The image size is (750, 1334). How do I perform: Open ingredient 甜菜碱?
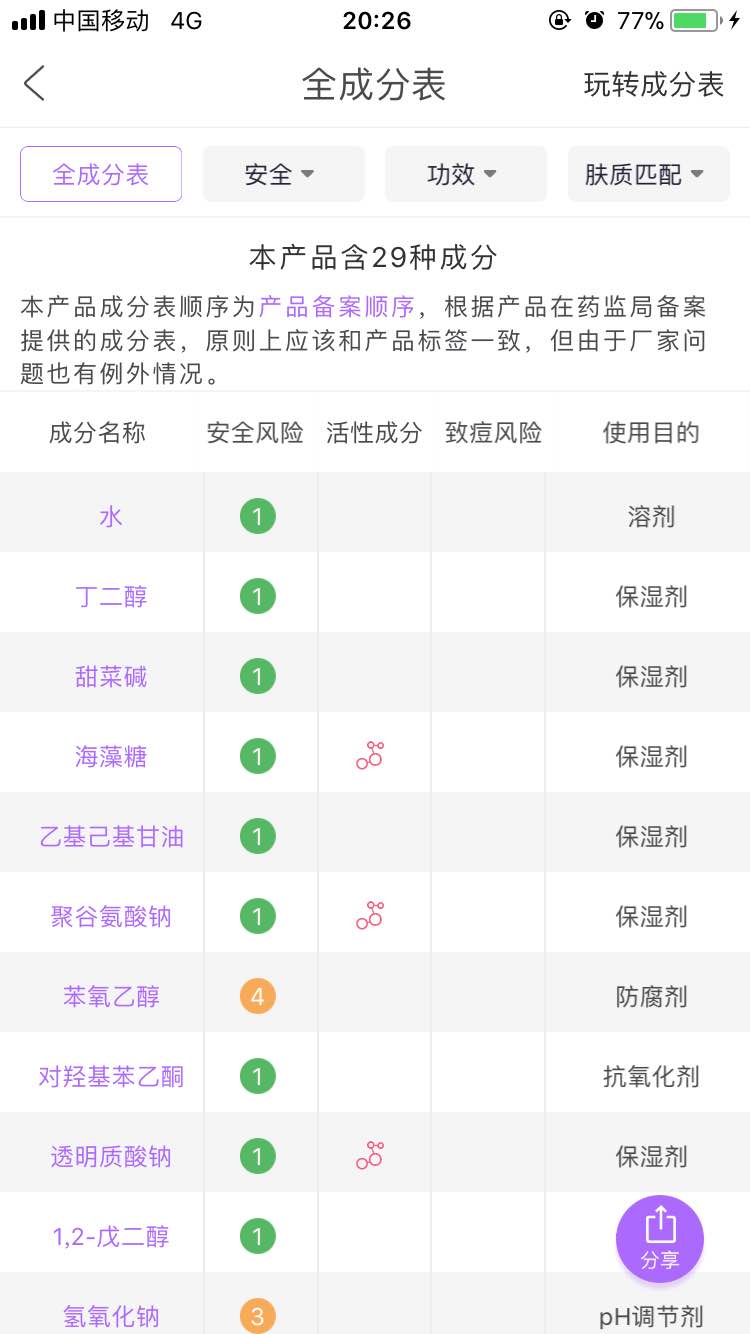[110, 677]
